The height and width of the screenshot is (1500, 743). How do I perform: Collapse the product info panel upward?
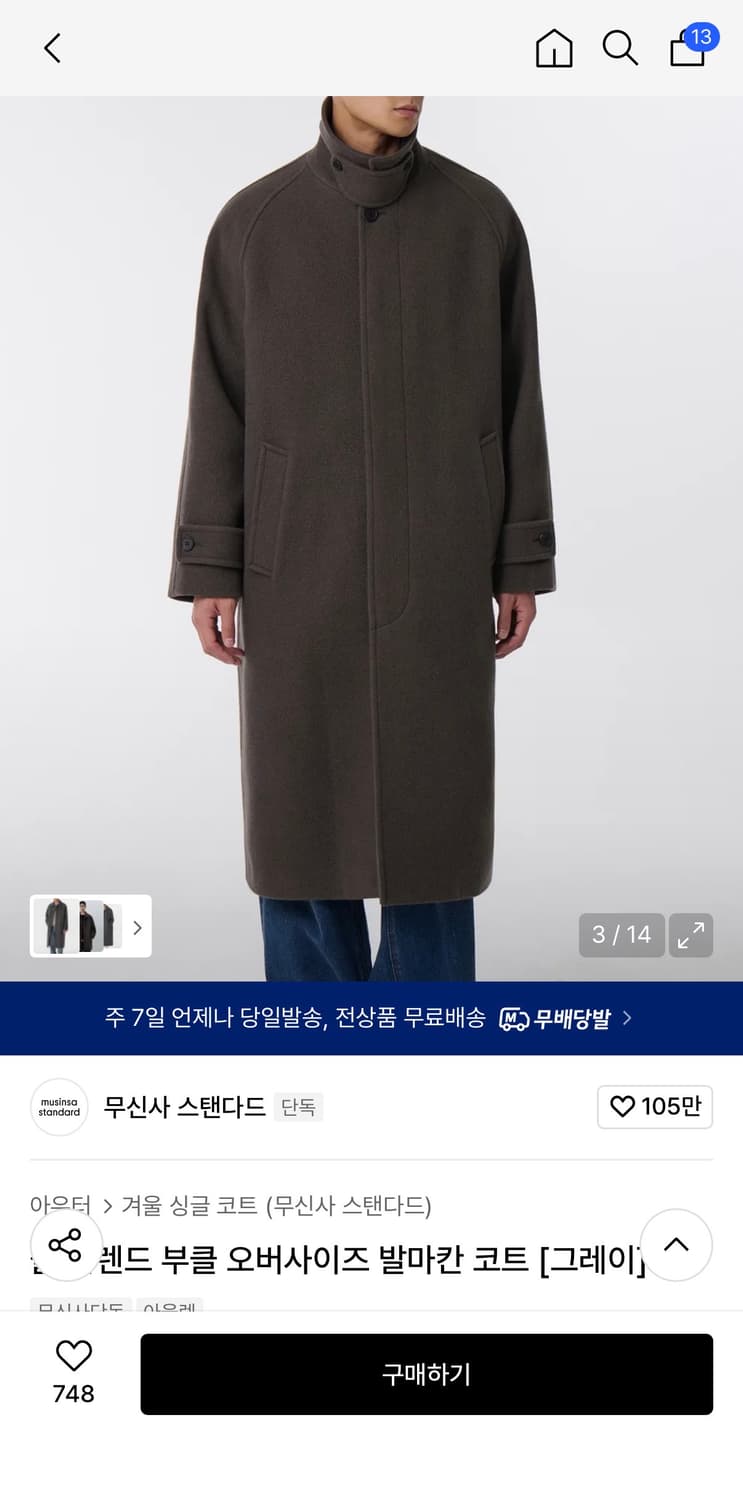[677, 1244]
